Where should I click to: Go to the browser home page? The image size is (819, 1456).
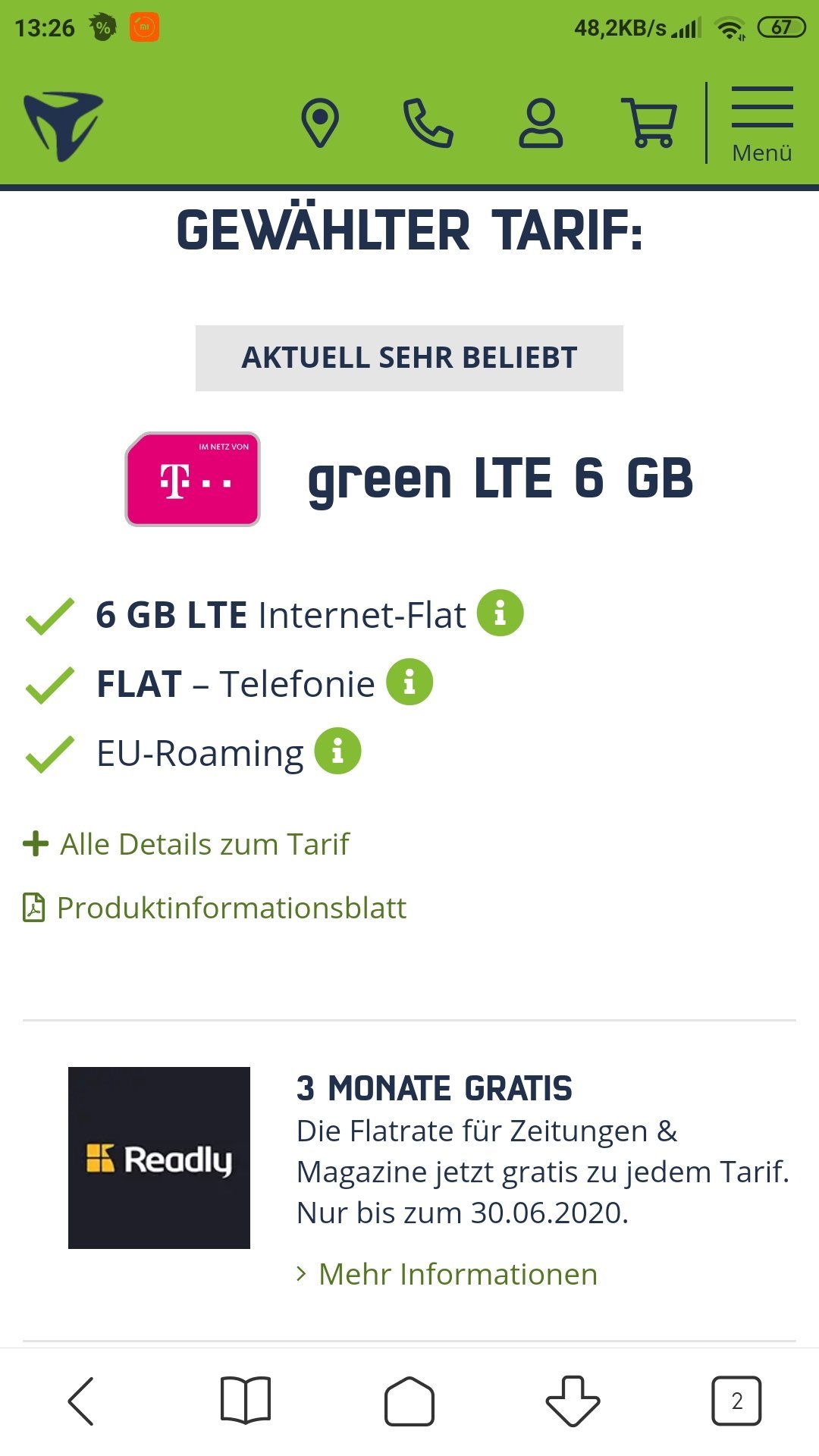coord(409,1401)
